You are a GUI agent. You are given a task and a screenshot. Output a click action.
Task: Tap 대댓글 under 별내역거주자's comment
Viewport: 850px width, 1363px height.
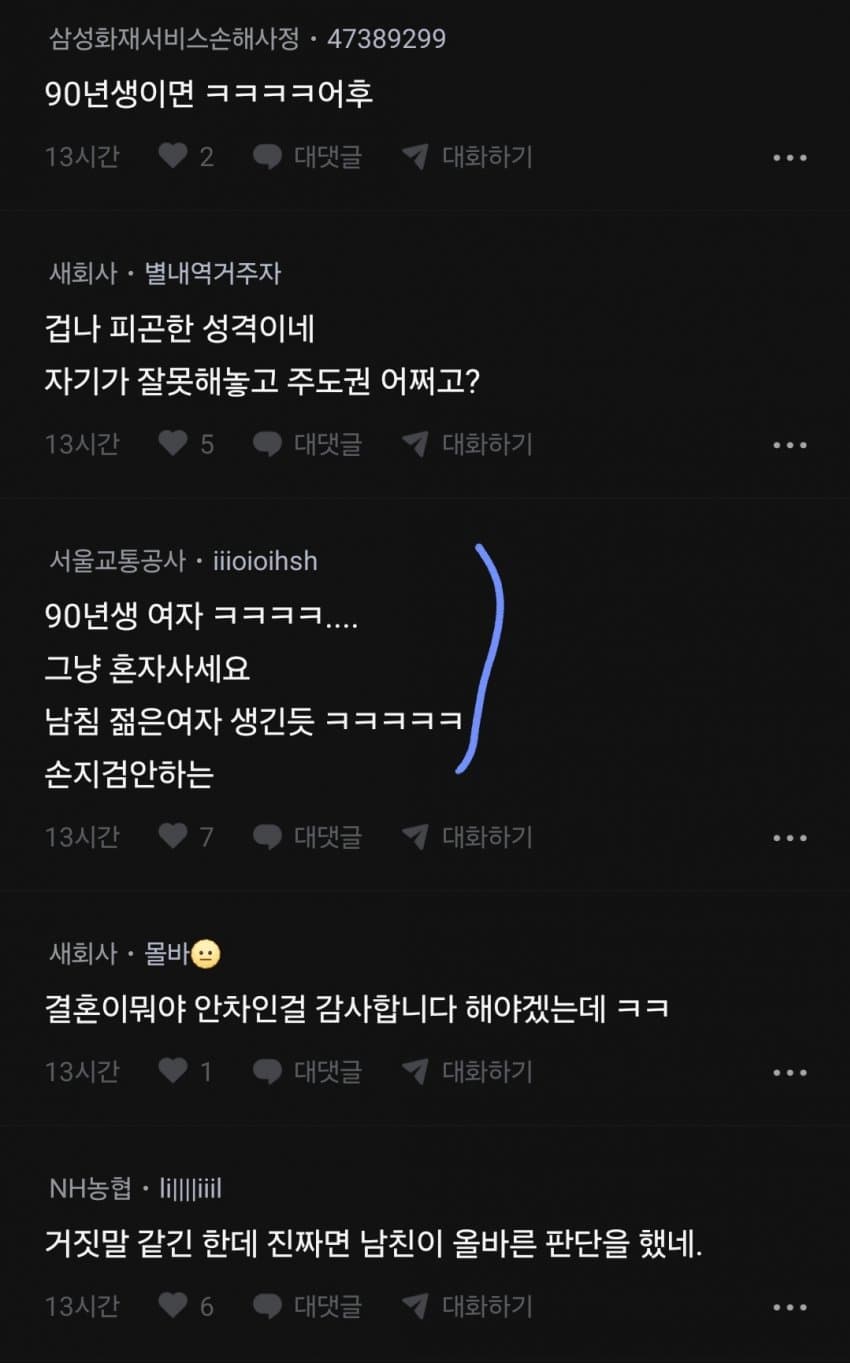pos(307,444)
